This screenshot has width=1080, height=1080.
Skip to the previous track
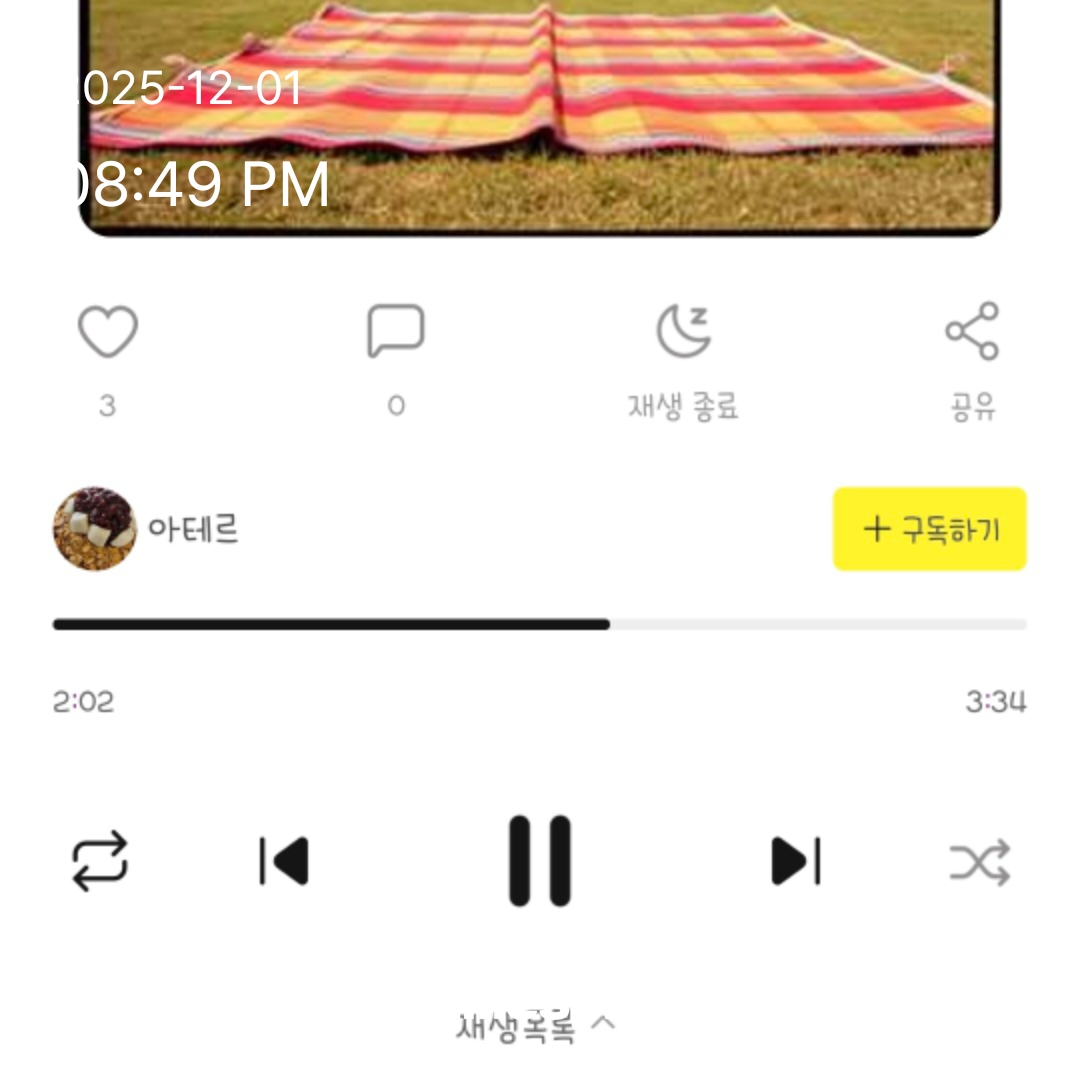(284, 861)
